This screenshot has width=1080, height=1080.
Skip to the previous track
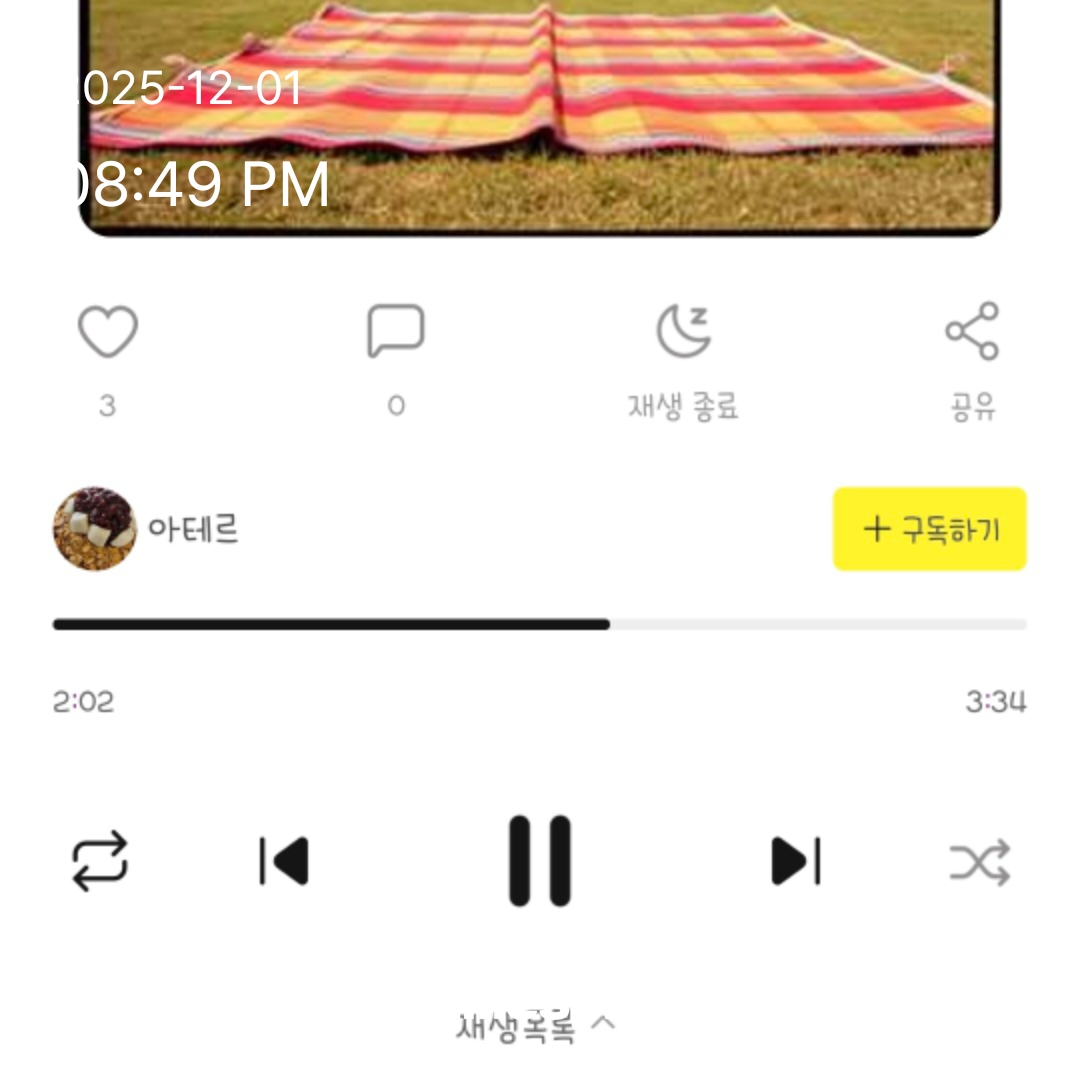(284, 861)
